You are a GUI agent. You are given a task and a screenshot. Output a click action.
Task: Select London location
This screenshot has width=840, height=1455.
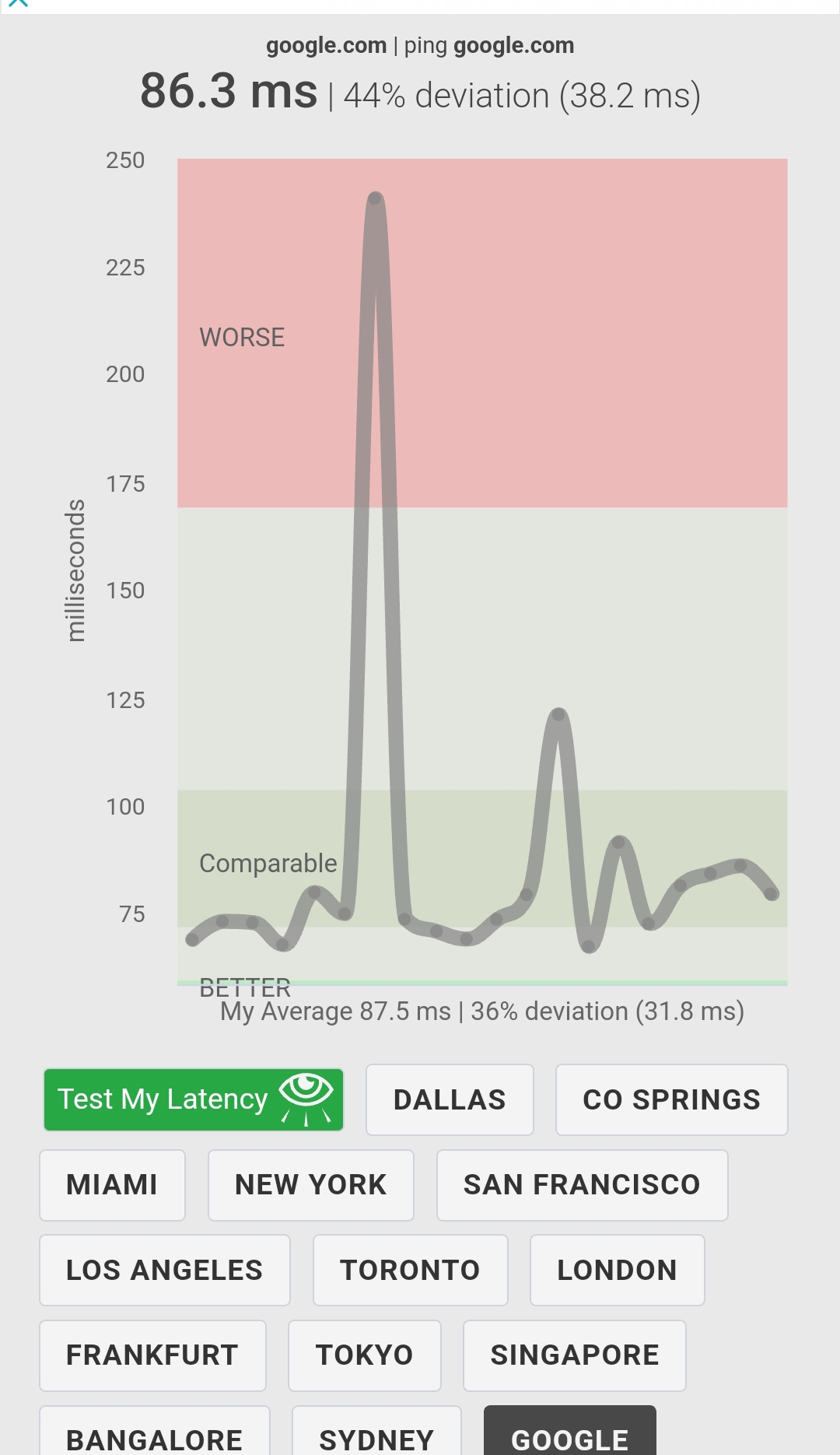[617, 1270]
